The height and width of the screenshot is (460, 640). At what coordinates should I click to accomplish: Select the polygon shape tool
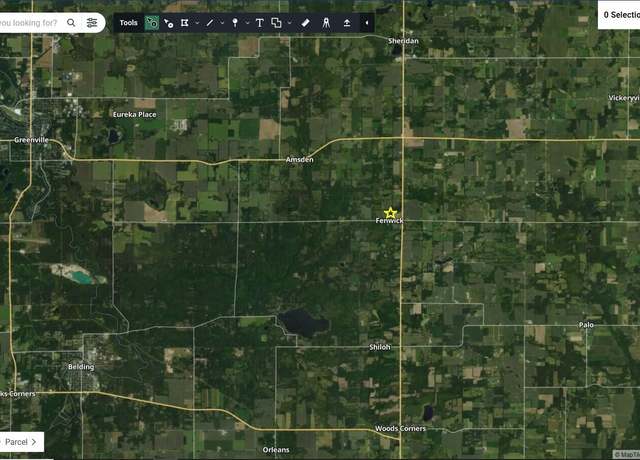click(185, 22)
